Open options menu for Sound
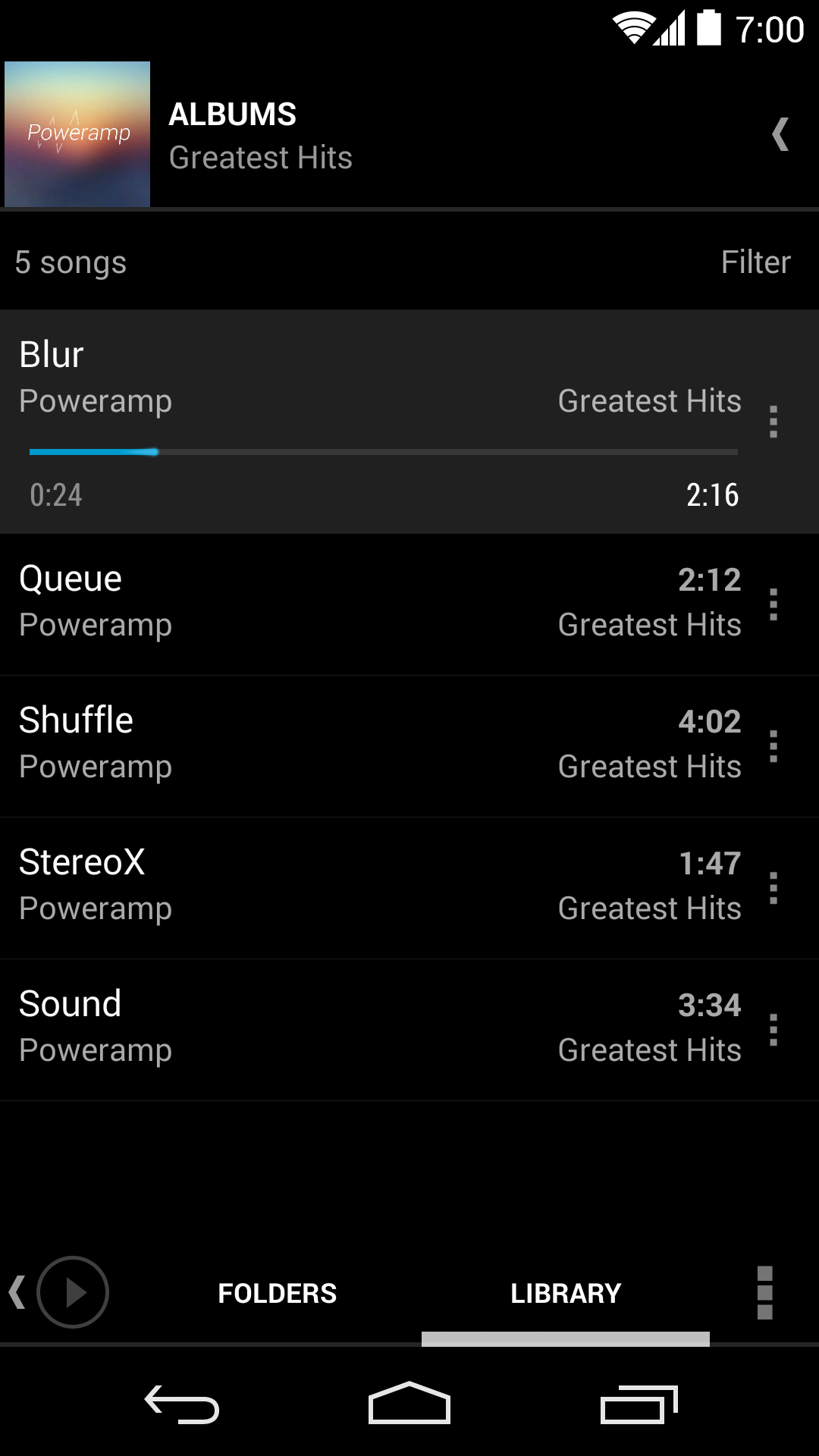Viewport: 819px width, 1456px height. (773, 1031)
